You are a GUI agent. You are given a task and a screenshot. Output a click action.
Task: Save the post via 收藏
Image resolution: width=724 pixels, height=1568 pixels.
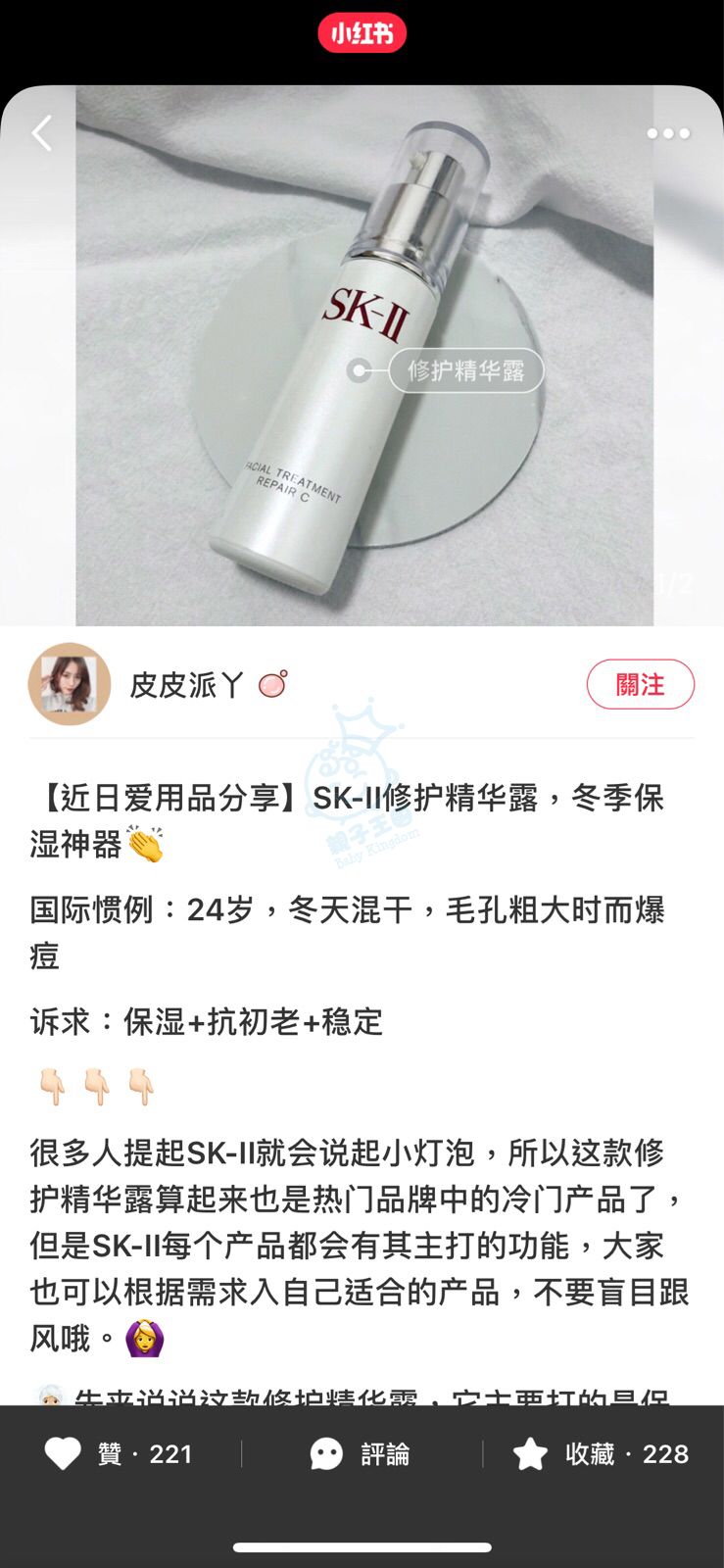pyautogui.click(x=601, y=1453)
